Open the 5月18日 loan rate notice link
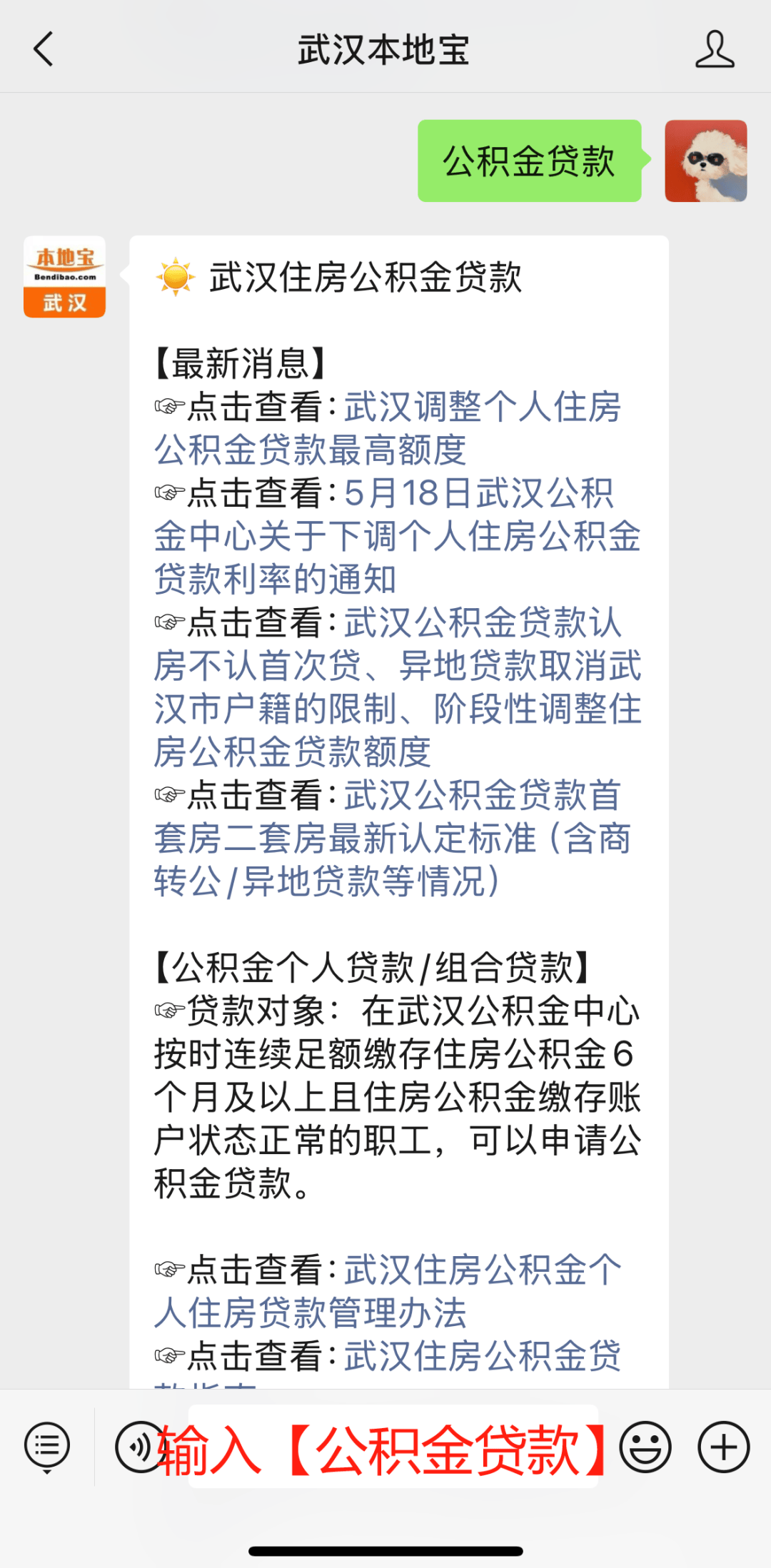The width and height of the screenshot is (771, 1568). click(428, 532)
